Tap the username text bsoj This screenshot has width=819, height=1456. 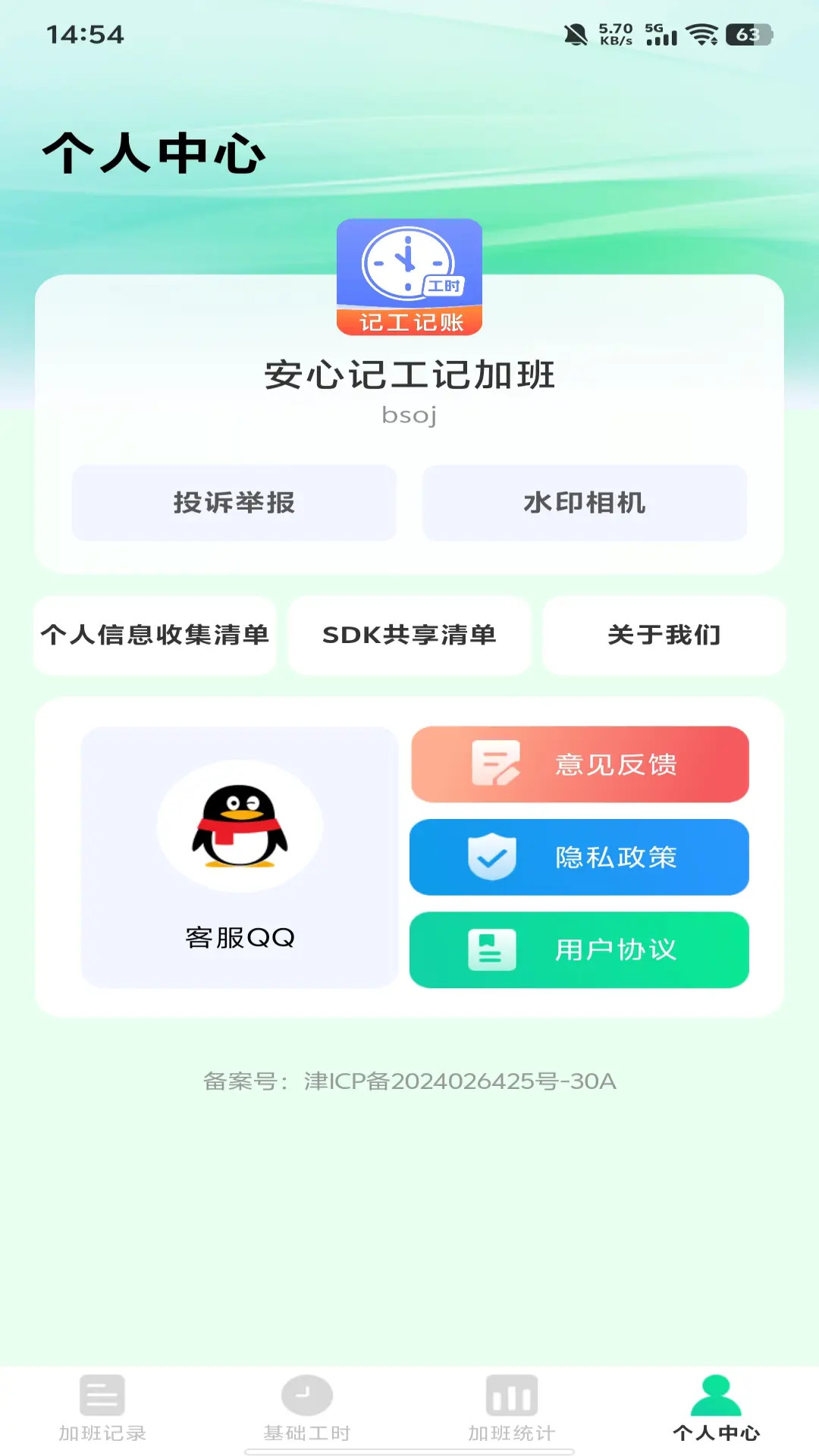pos(409,416)
